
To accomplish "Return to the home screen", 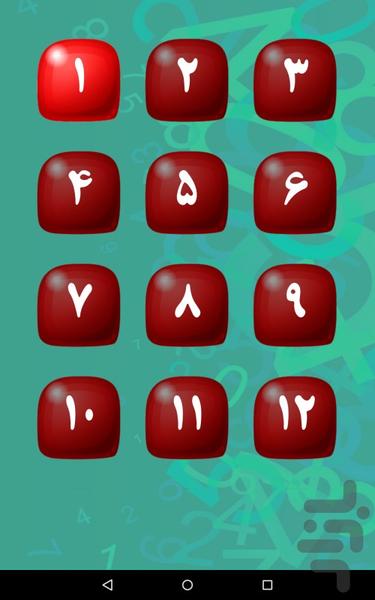I will click(x=188, y=585).
